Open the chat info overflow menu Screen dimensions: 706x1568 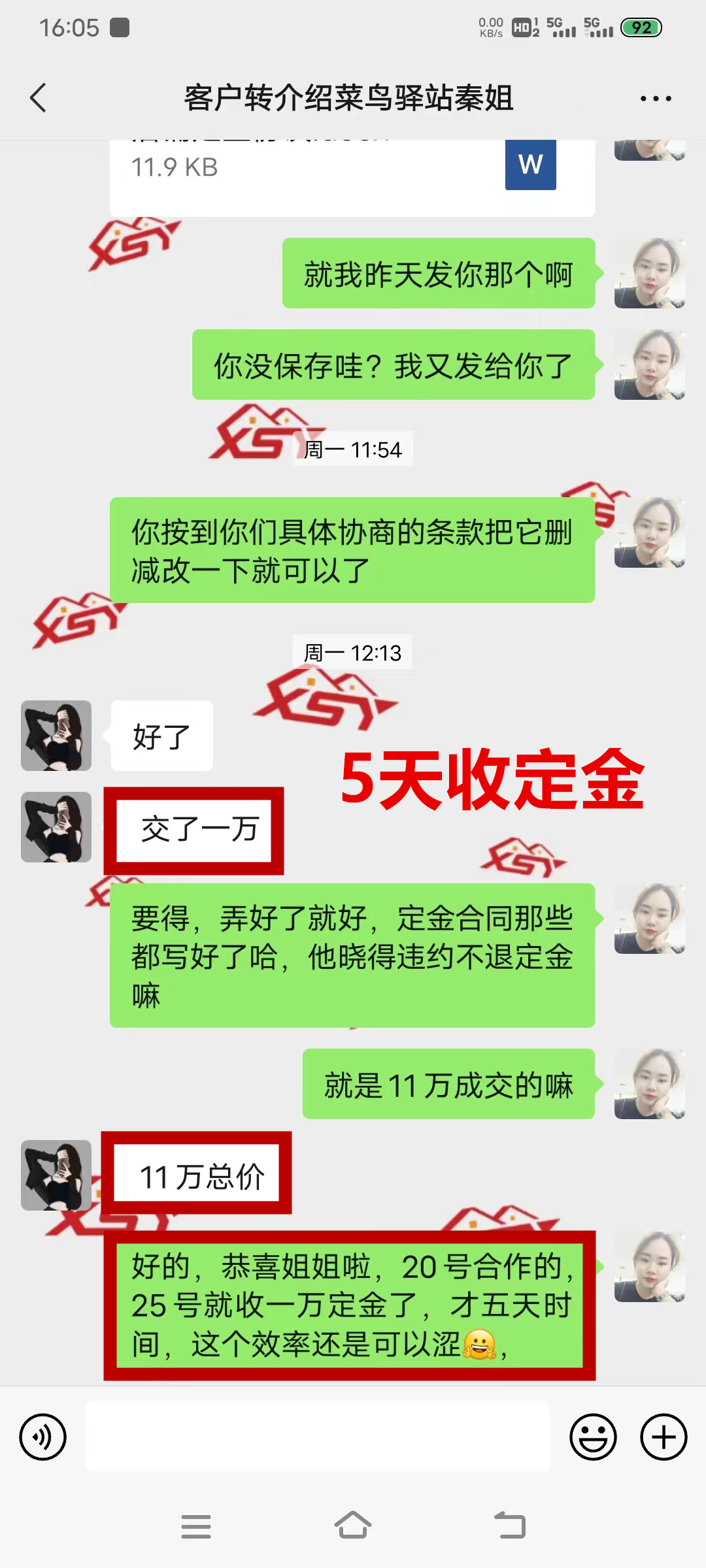tap(655, 99)
